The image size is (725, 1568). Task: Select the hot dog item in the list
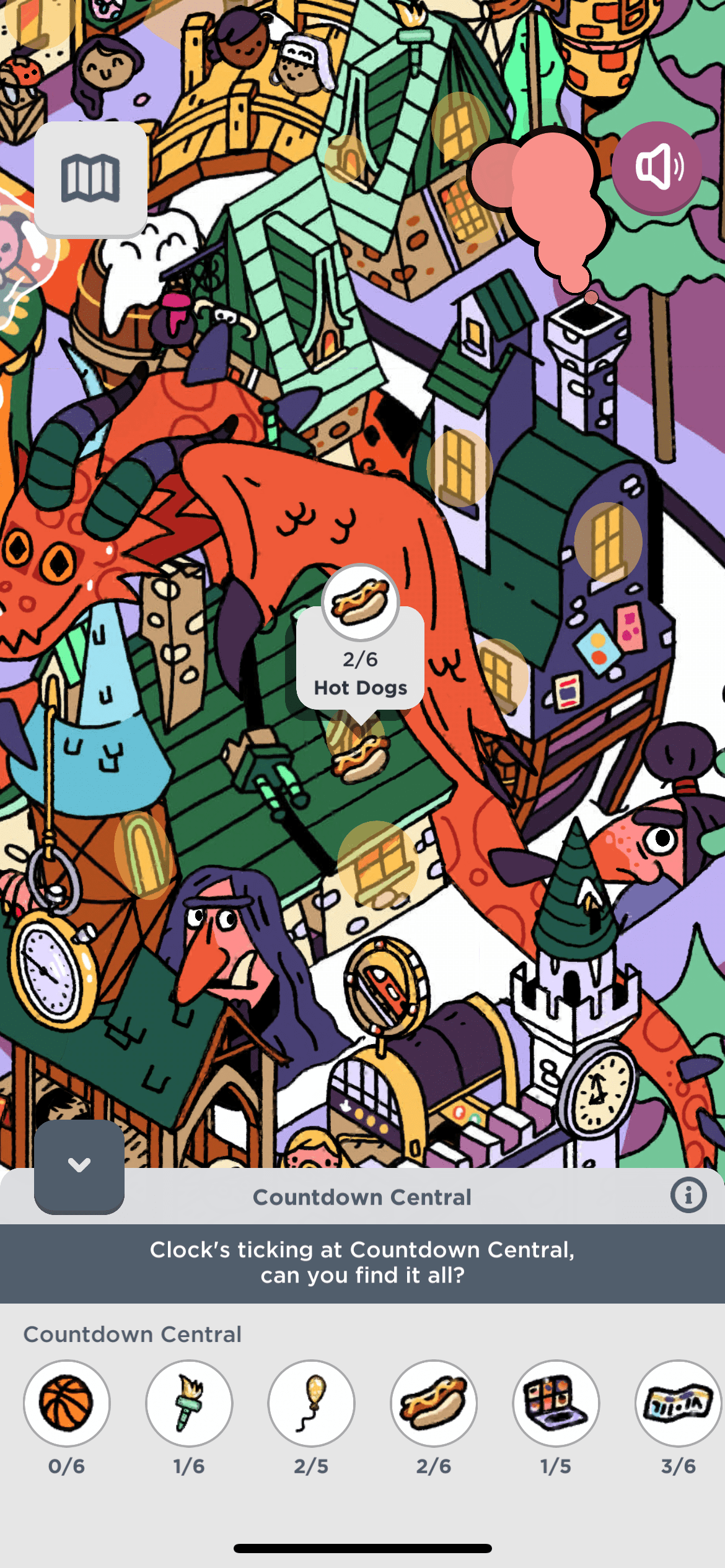pyautogui.click(x=434, y=1403)
